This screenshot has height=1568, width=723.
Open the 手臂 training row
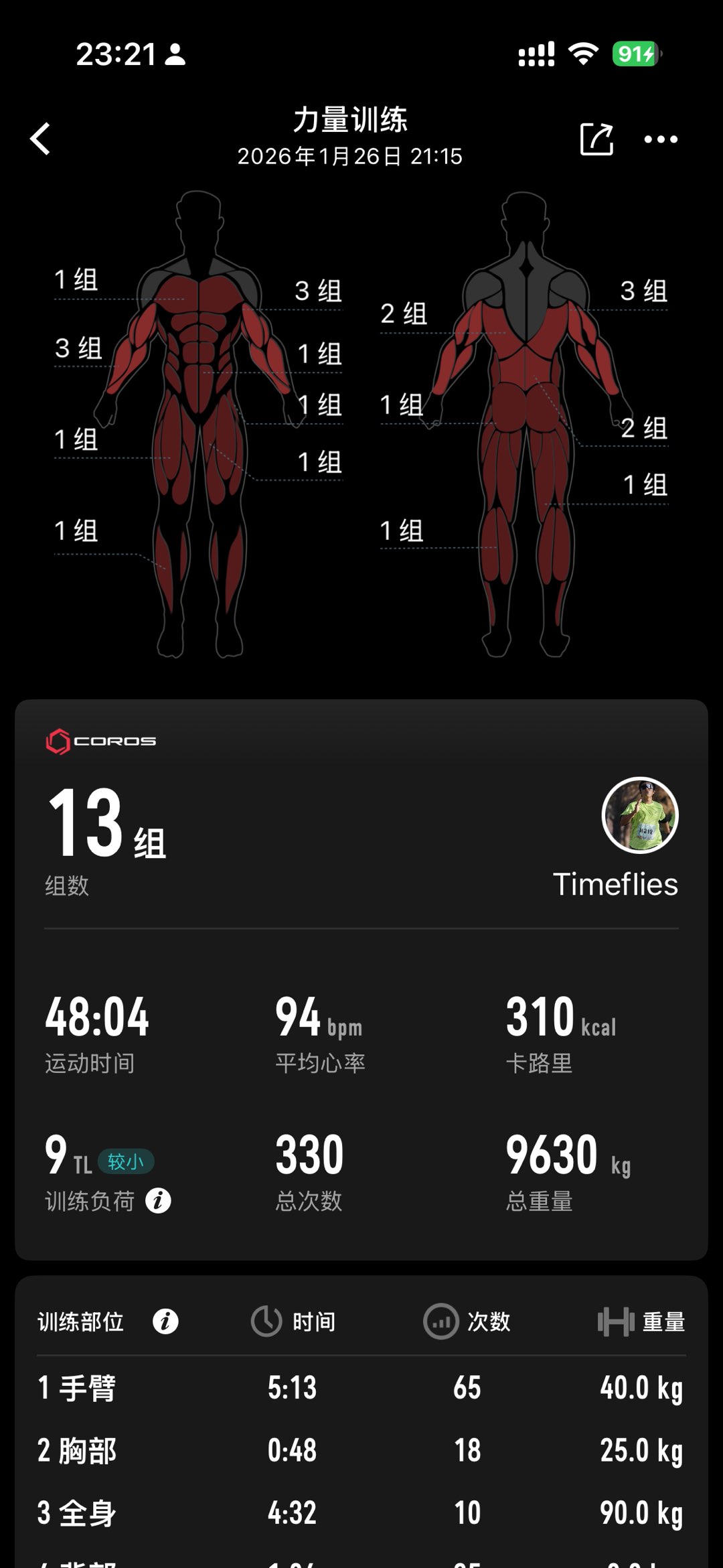click(x=361, y=1387)
